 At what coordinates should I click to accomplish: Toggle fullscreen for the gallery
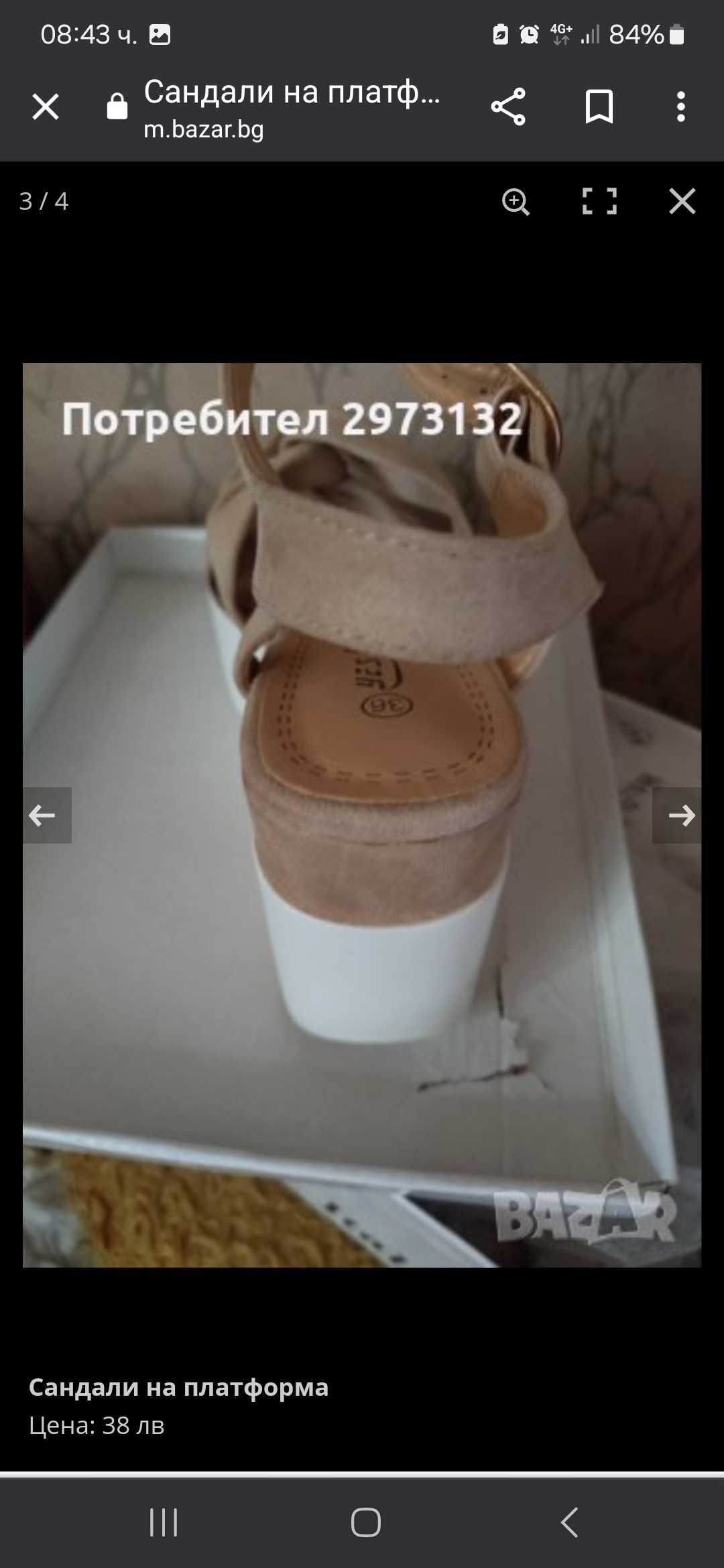(599, 201)
